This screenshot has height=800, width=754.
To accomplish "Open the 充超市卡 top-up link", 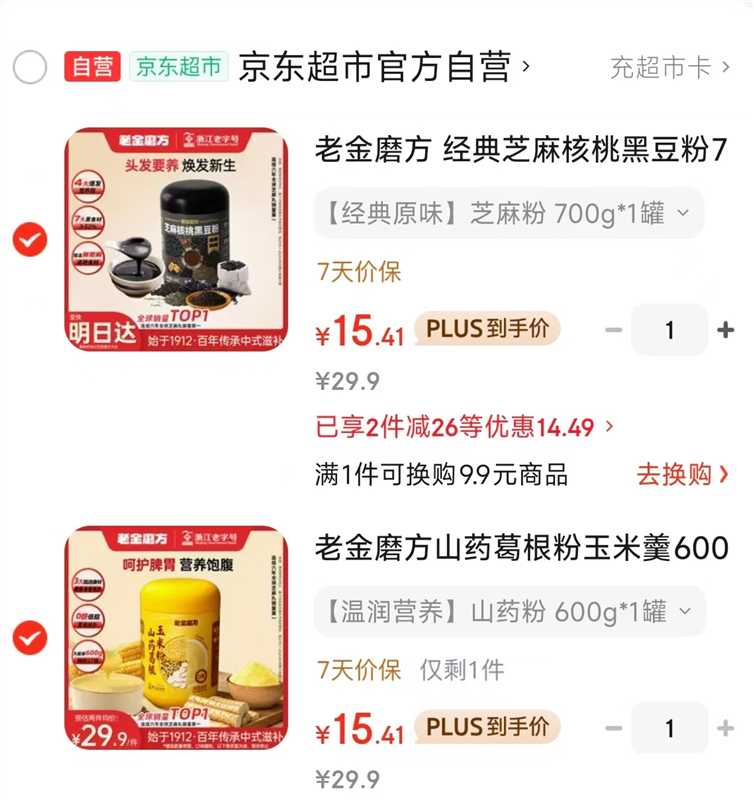I will [x=671, y=68].
